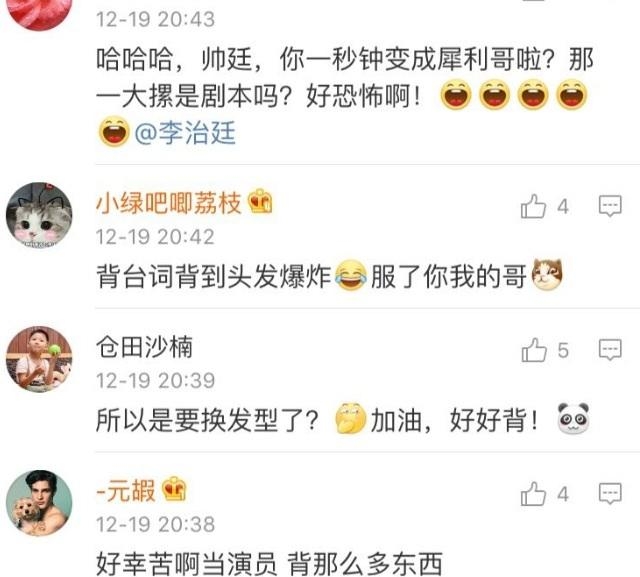Open 小绿吧唧荔枝's profile avatar

39,215
